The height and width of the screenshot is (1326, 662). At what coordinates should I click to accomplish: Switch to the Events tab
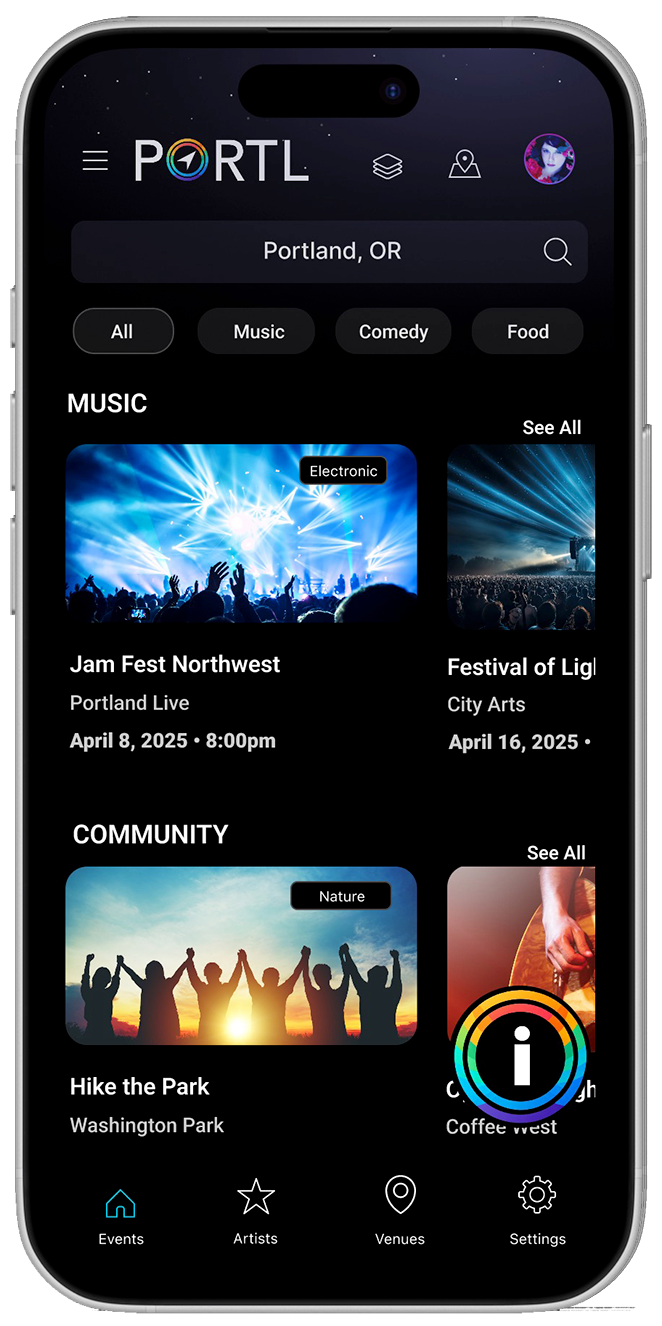[121, 1214]
